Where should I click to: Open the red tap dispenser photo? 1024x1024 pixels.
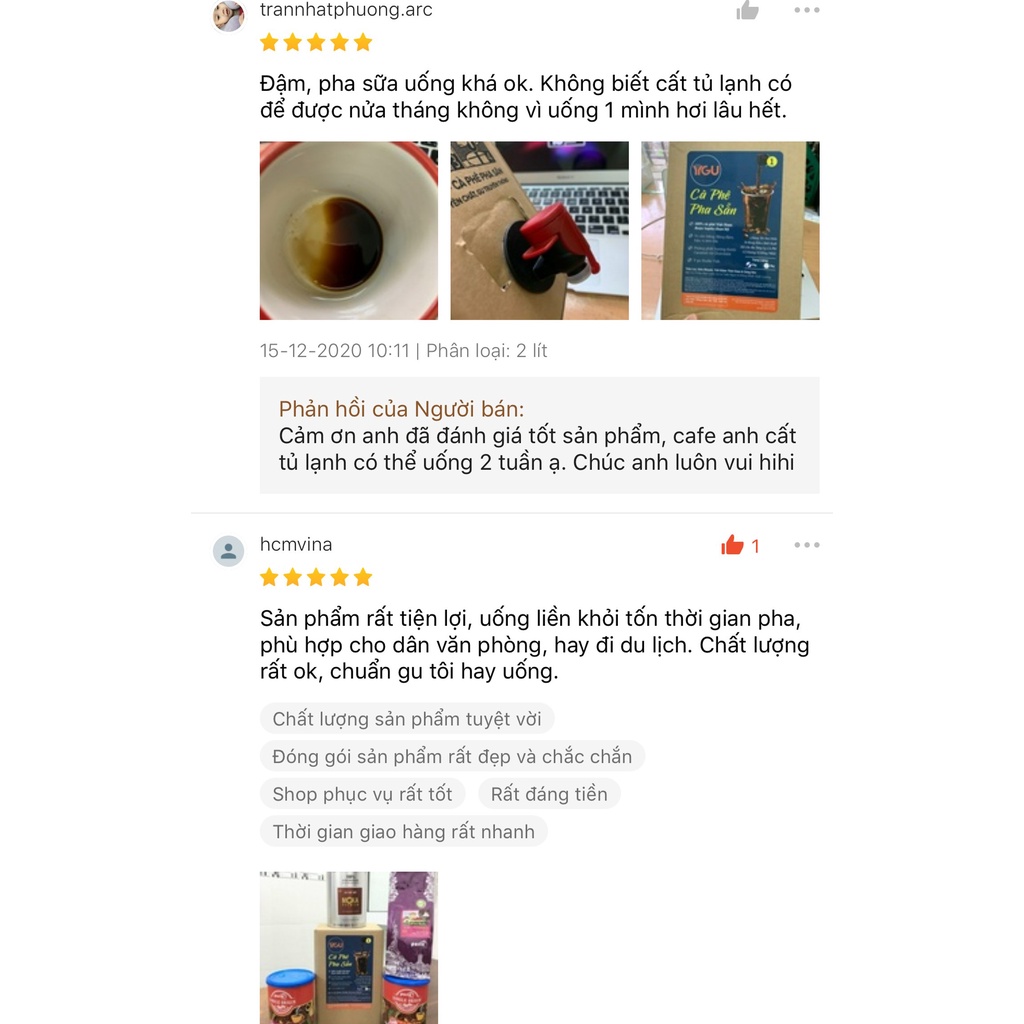(539, 231)
